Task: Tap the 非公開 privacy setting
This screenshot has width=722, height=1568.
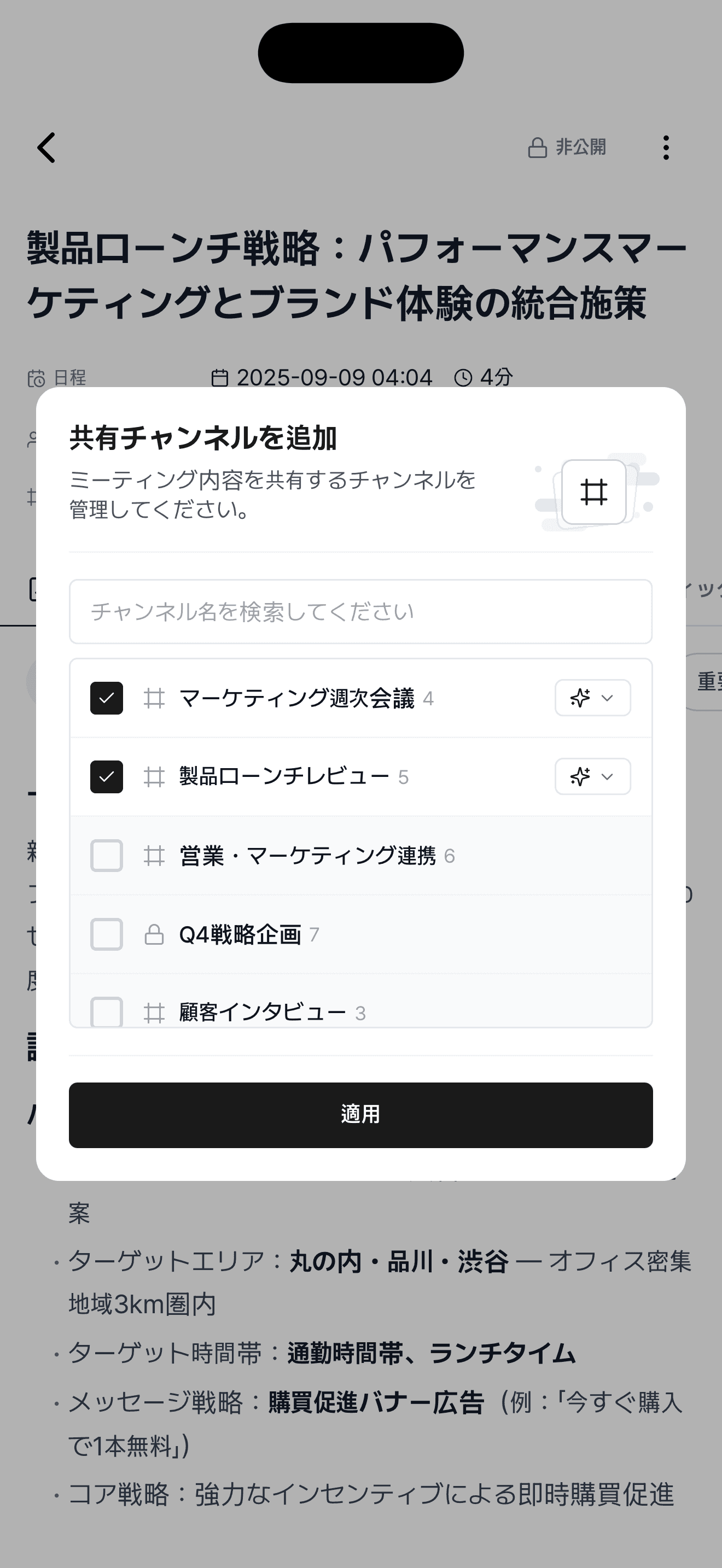Action: tap(567, 147)
